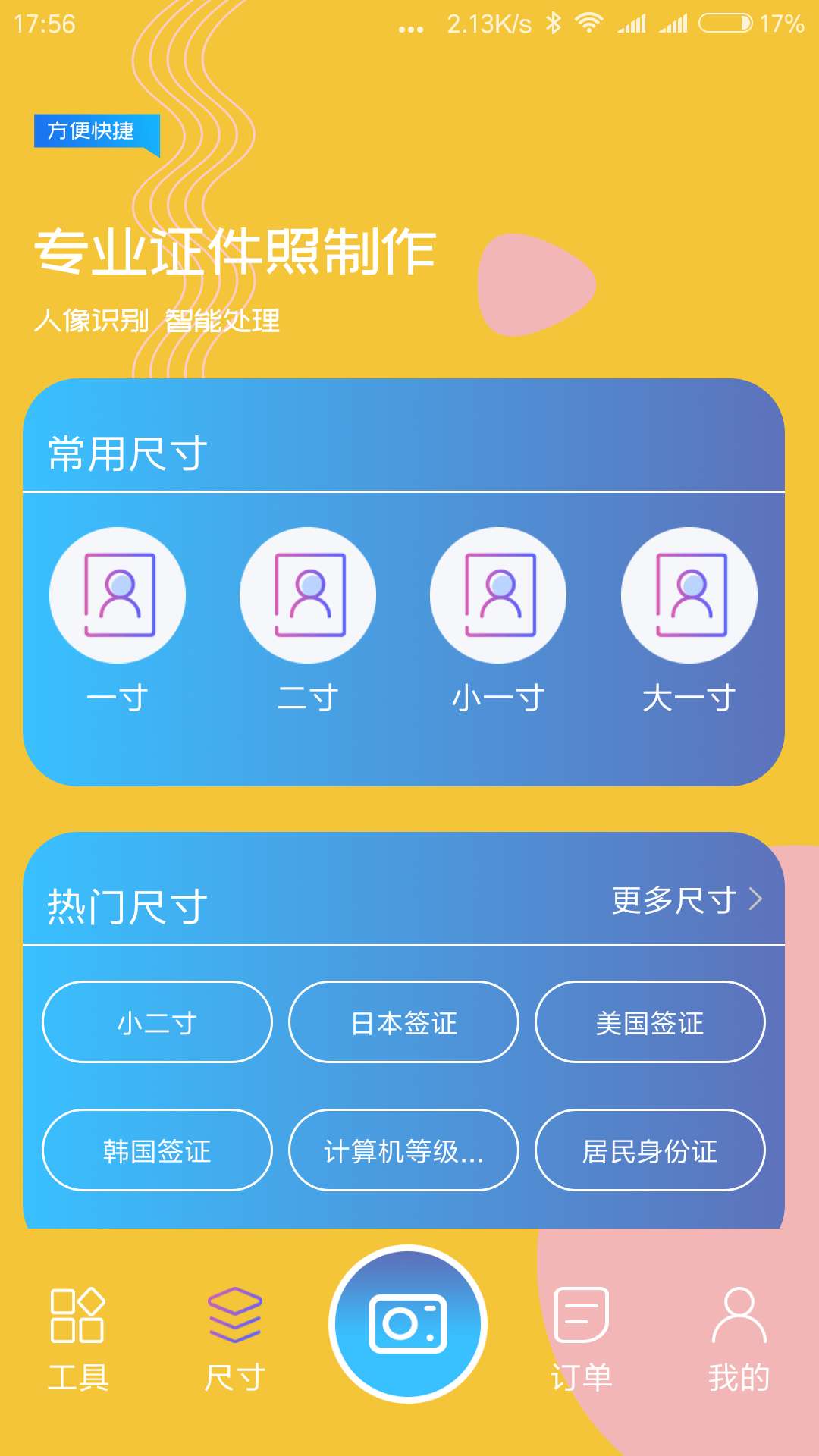Select the 美国签证 option

650,1022
